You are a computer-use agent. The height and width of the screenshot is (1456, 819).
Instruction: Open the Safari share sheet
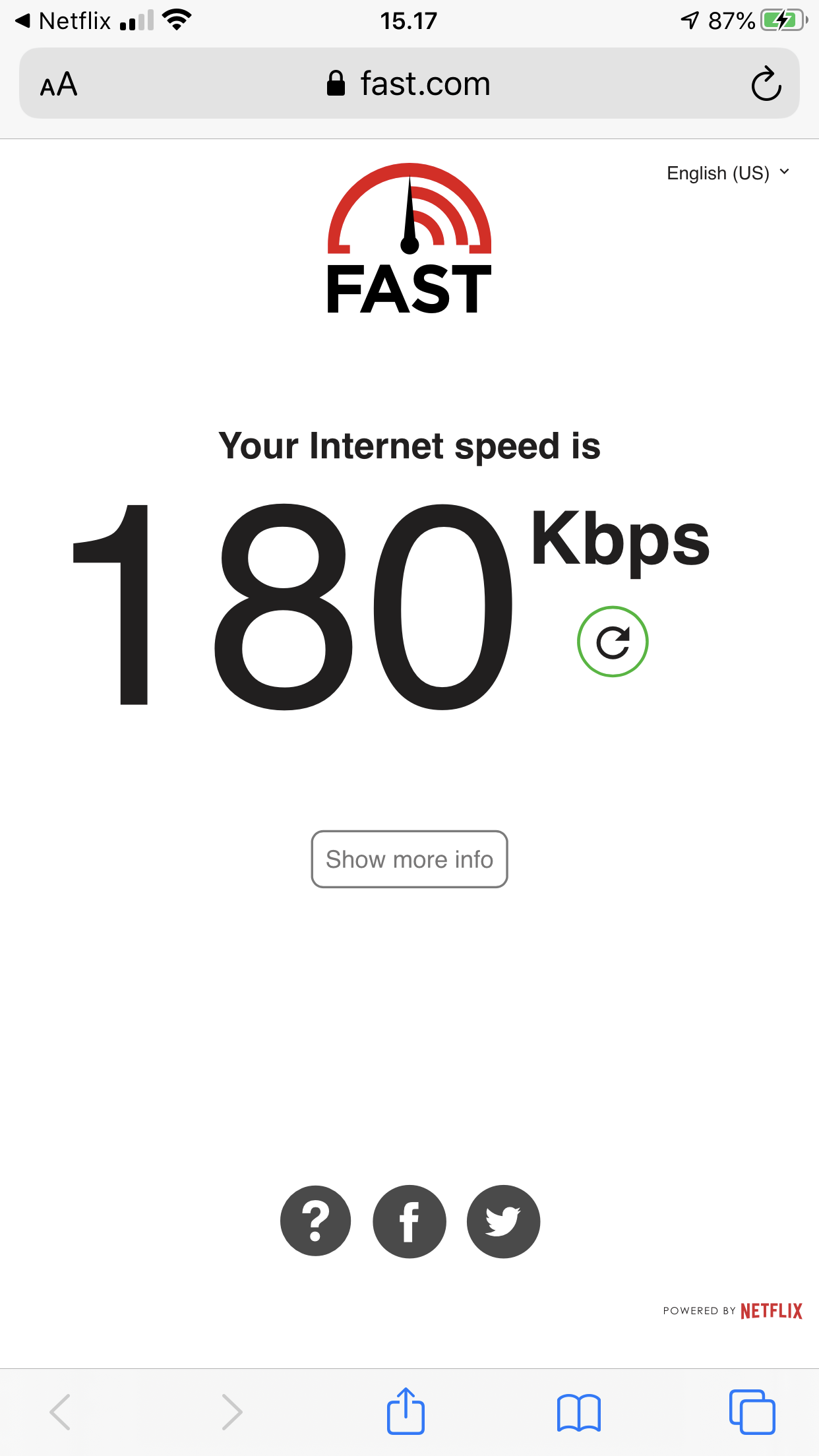pyautogui.click(x=406, y=1411)
